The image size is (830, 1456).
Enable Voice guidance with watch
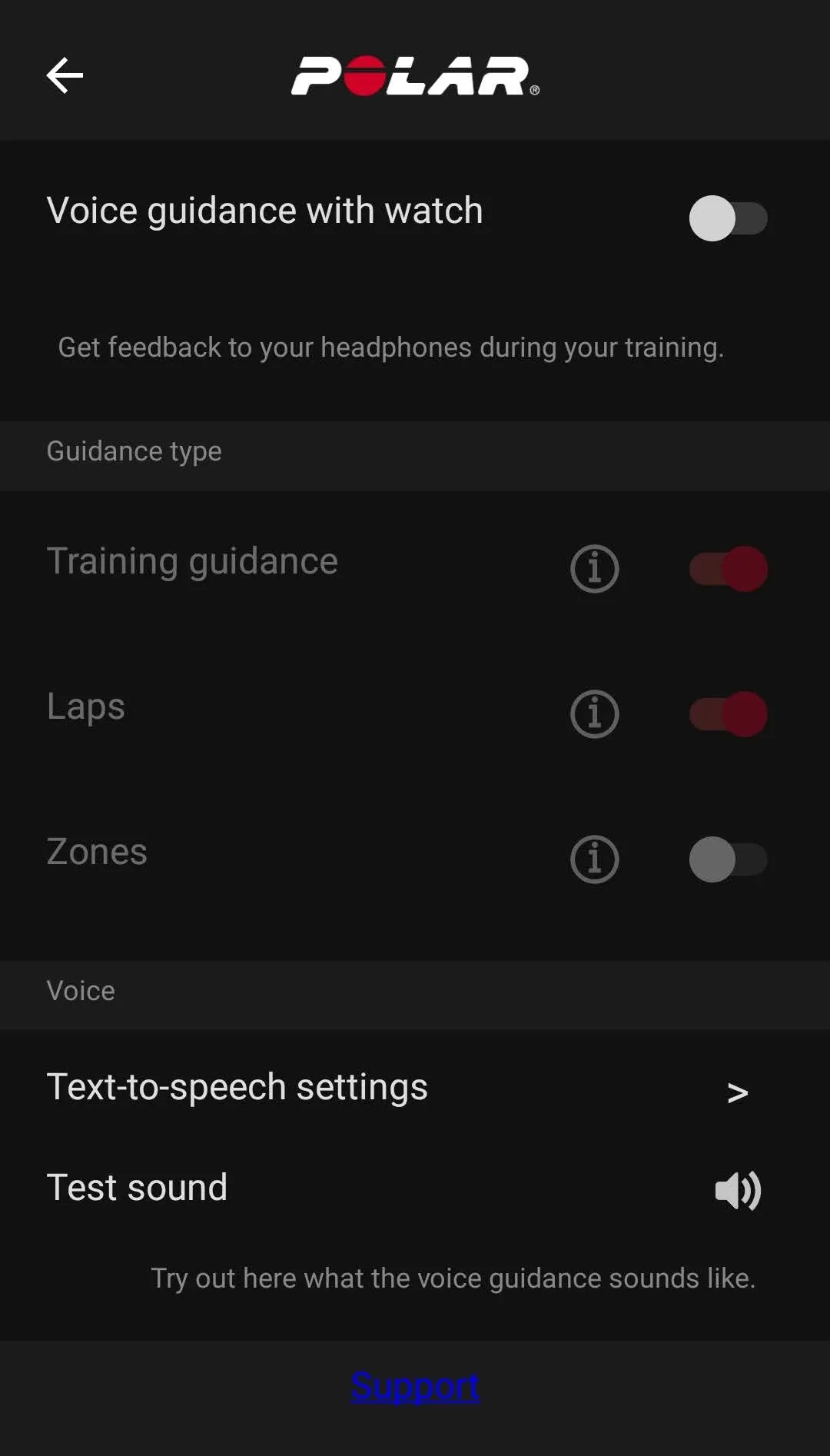tap(728, 218)
